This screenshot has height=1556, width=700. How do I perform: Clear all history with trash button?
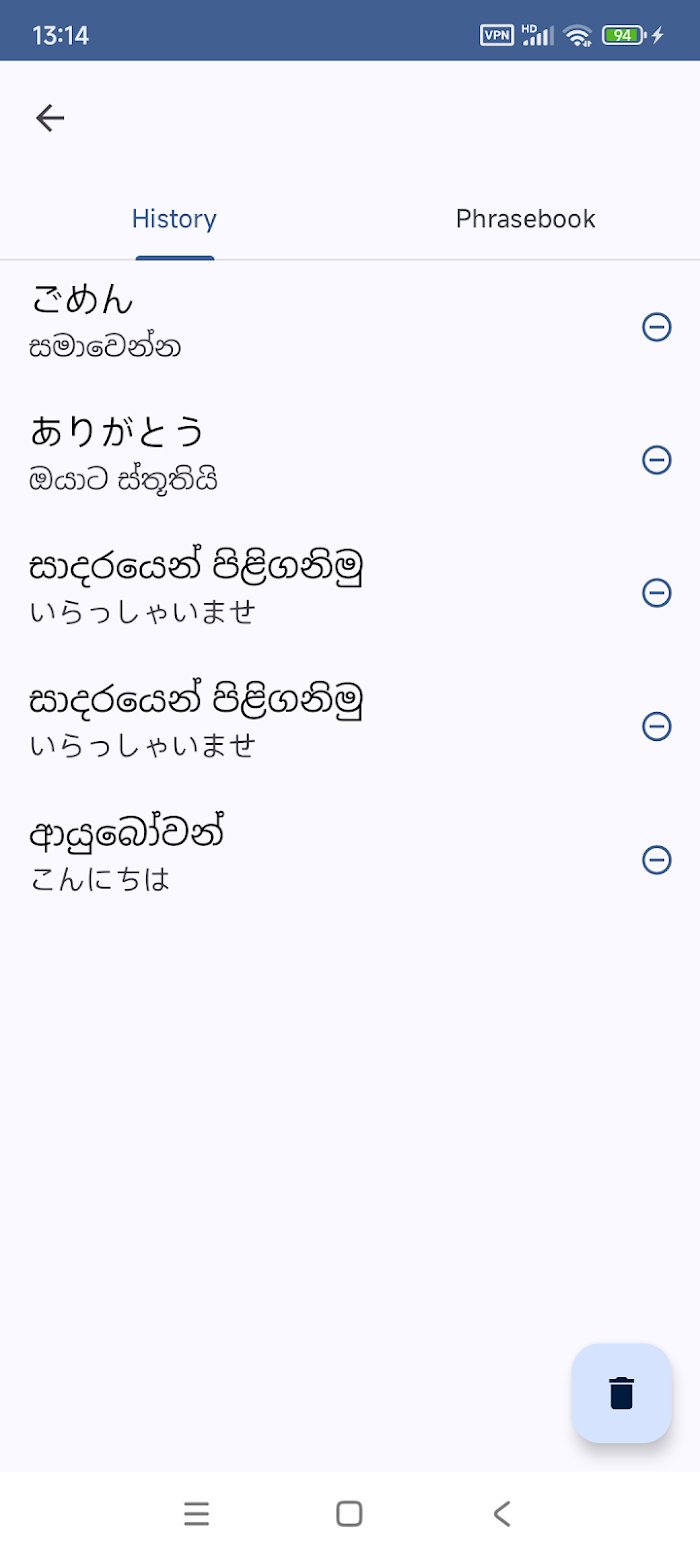point(621,1393)
